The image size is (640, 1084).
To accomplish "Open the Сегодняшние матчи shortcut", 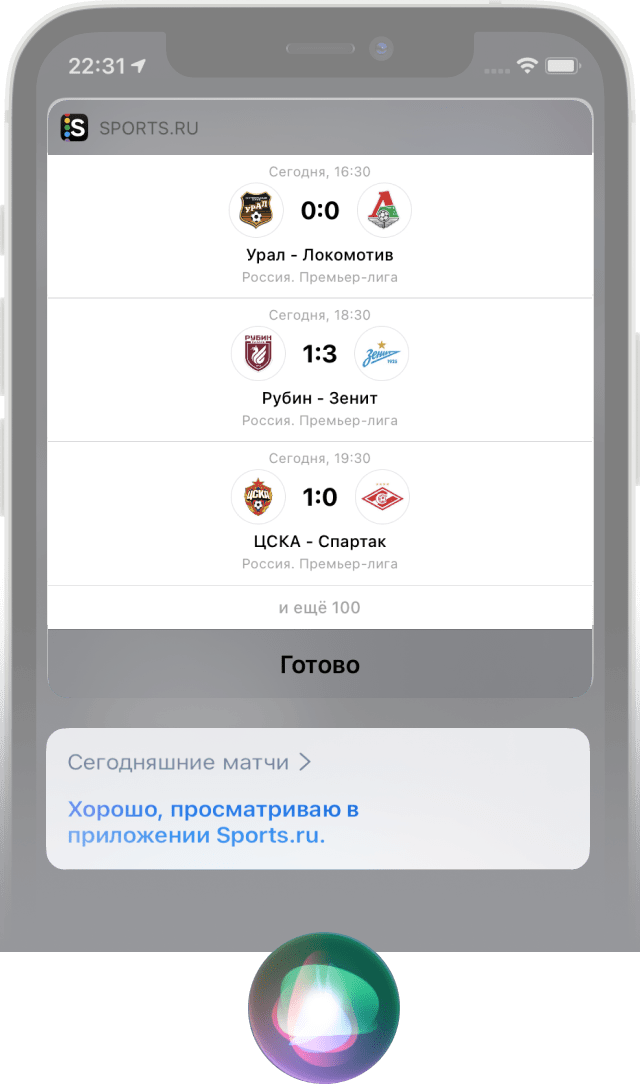I will click(190, 762).
